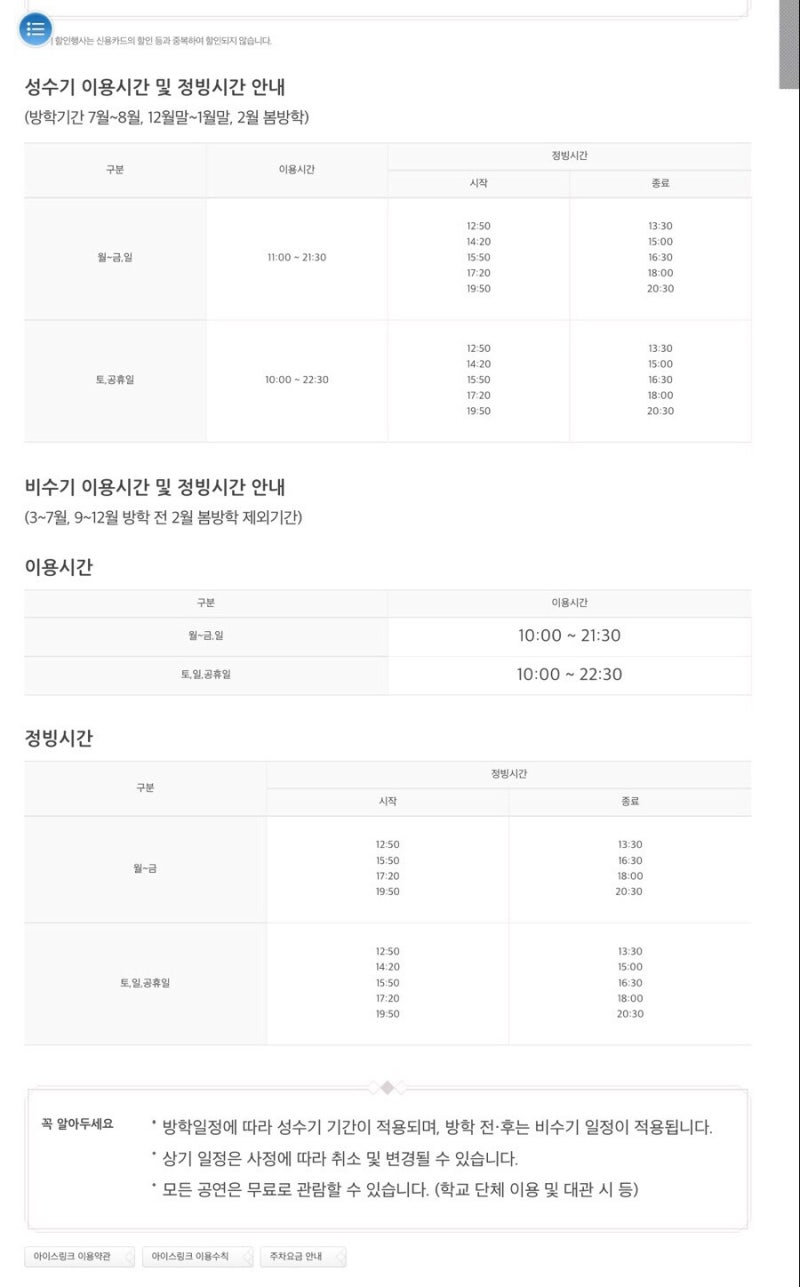Open the 주차요금 안내 parking fee guide
Image resolution: width=800 pixels, height=1287 pixels.
pos(300,1258)
